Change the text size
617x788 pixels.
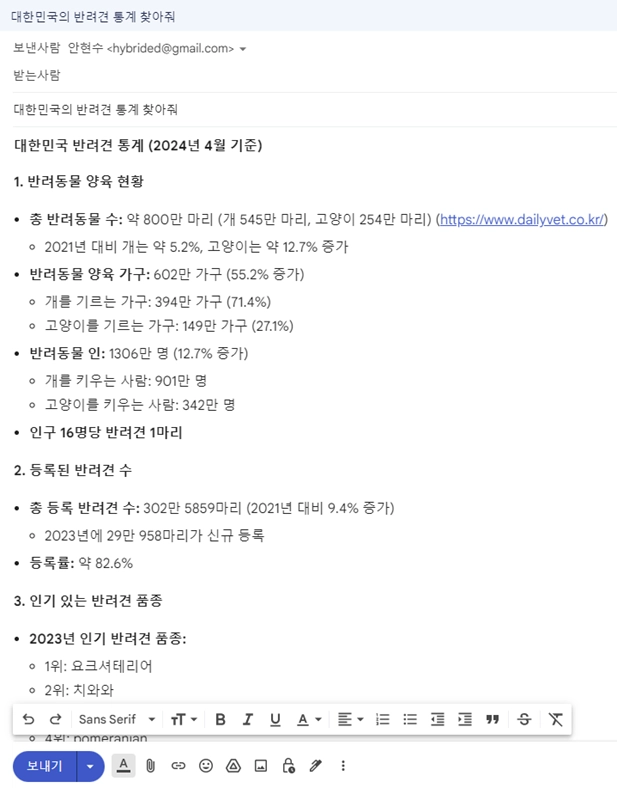(183, 719)
